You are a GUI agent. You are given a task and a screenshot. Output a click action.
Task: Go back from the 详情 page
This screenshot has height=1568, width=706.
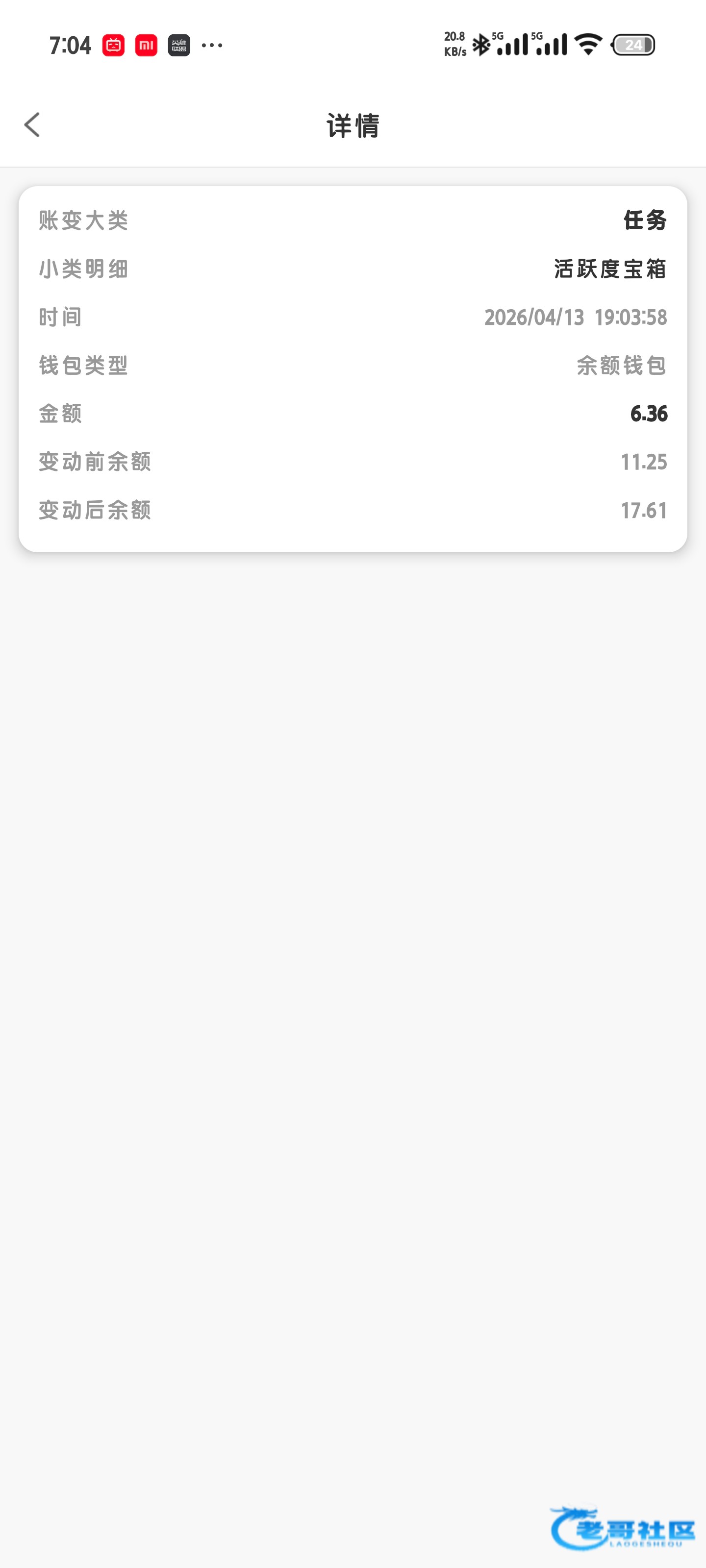click(x=32, y=125)
